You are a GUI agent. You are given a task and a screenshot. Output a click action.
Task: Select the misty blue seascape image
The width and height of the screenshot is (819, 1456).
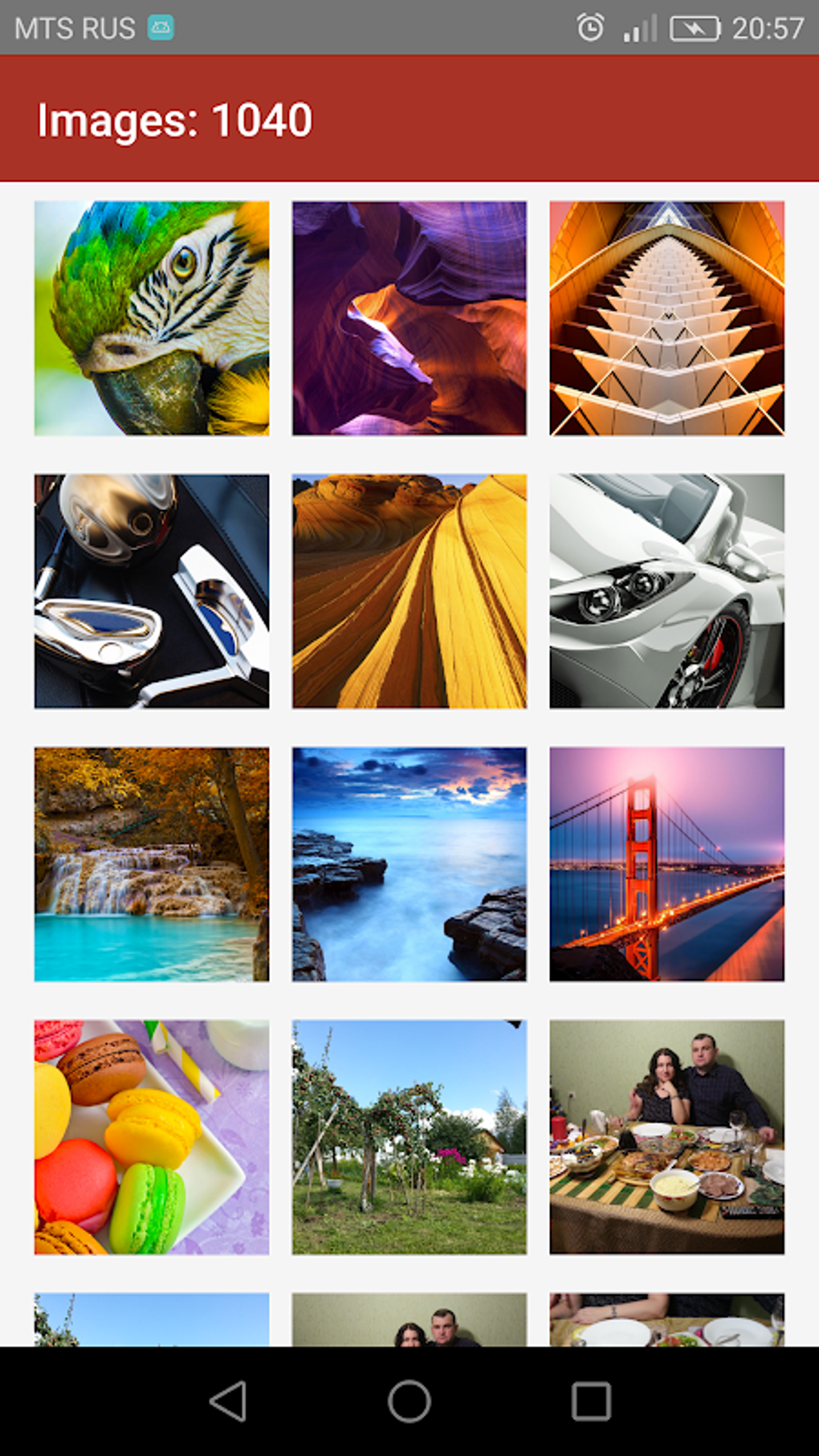[409, 864]
